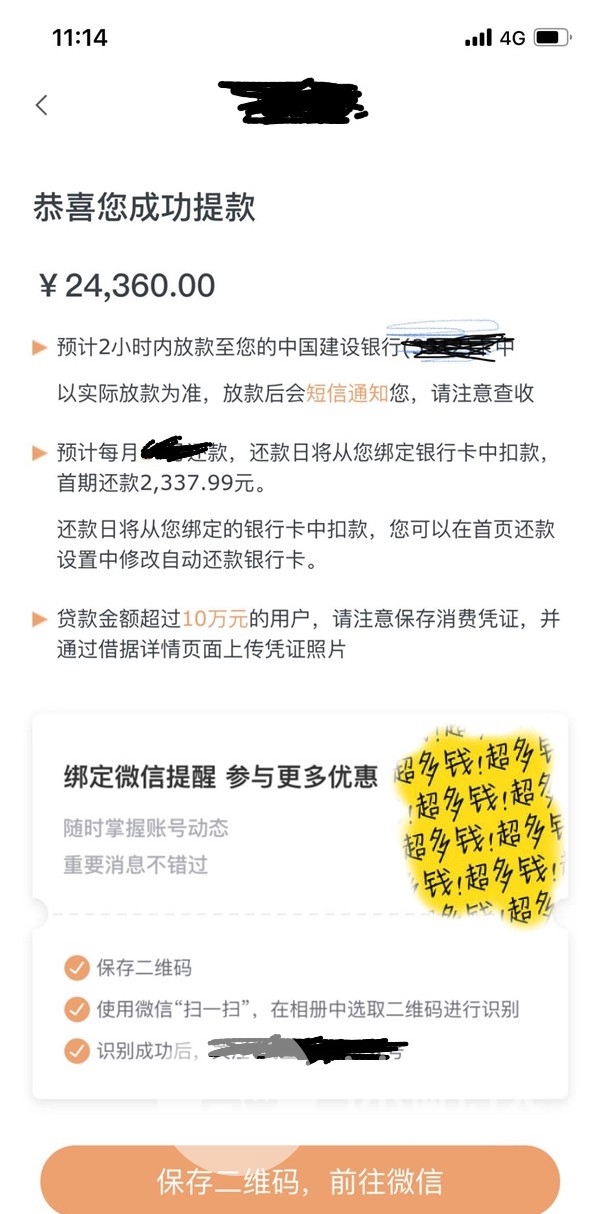Screen dimensions: 600x1214
Task: Go back using the top-left arrow
Action: click(x=41, y=105)
